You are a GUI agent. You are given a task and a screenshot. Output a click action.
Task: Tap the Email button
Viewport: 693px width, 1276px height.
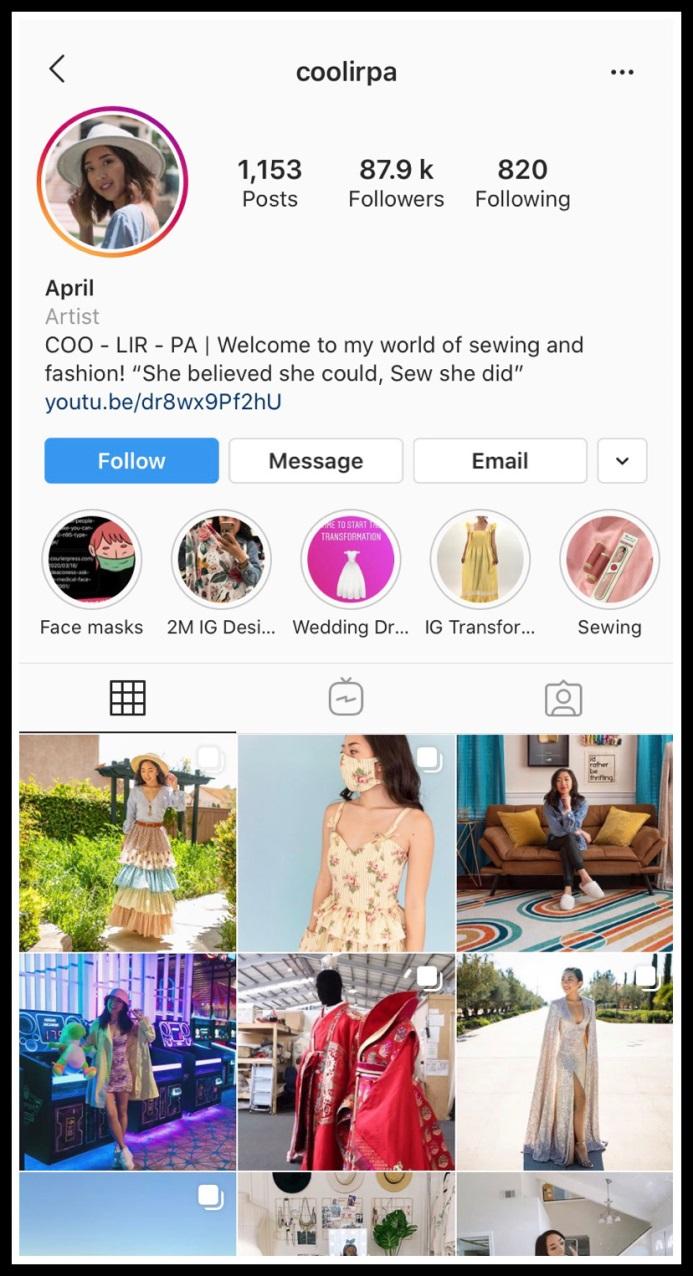coord(499,461)
